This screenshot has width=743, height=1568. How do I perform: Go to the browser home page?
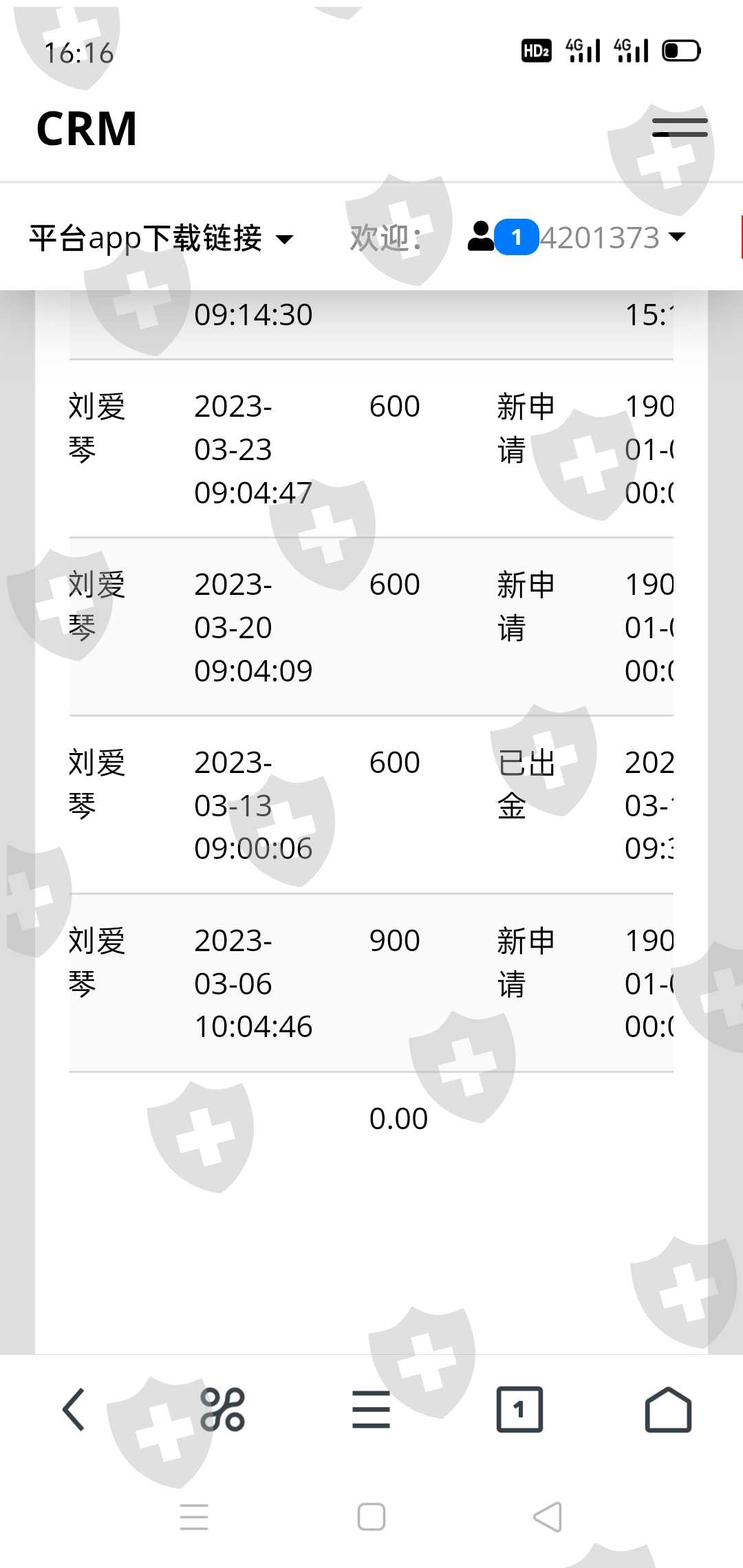pos(668,1409)
